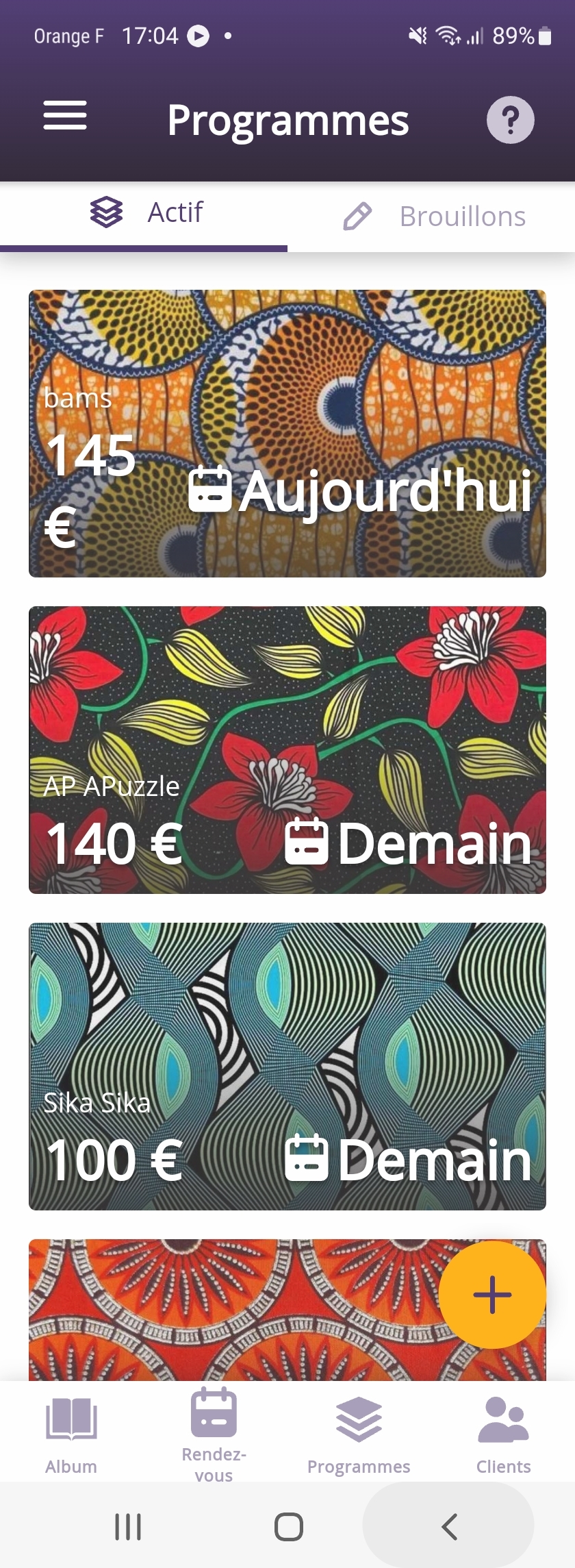Tap the yellow plus button to add a programme
Image resolution: width=575 pixels, height=1568 pixels.
492,1295
